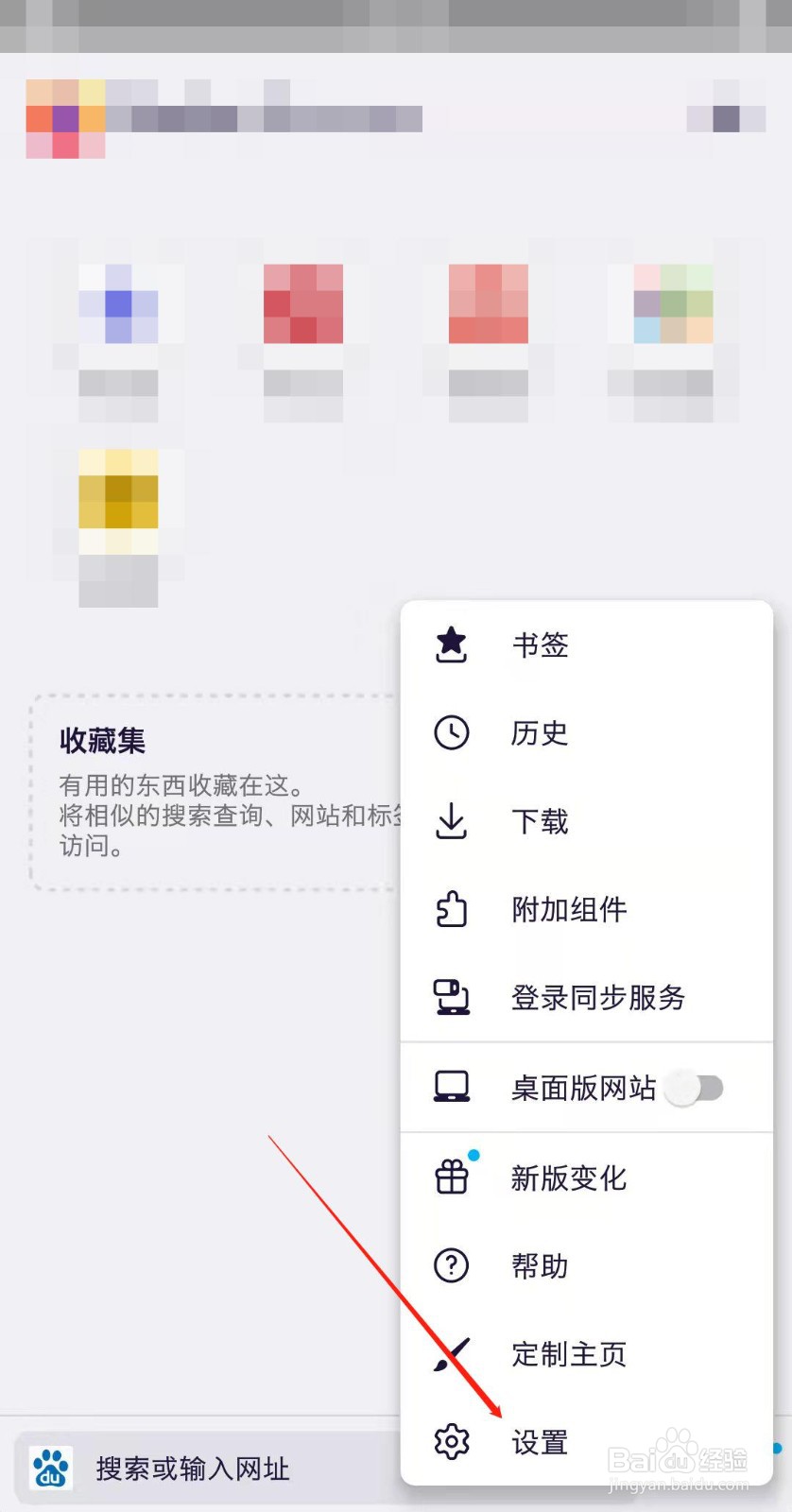
Task: Open the what's new gift icon
Action: [x=451, y=1177]
